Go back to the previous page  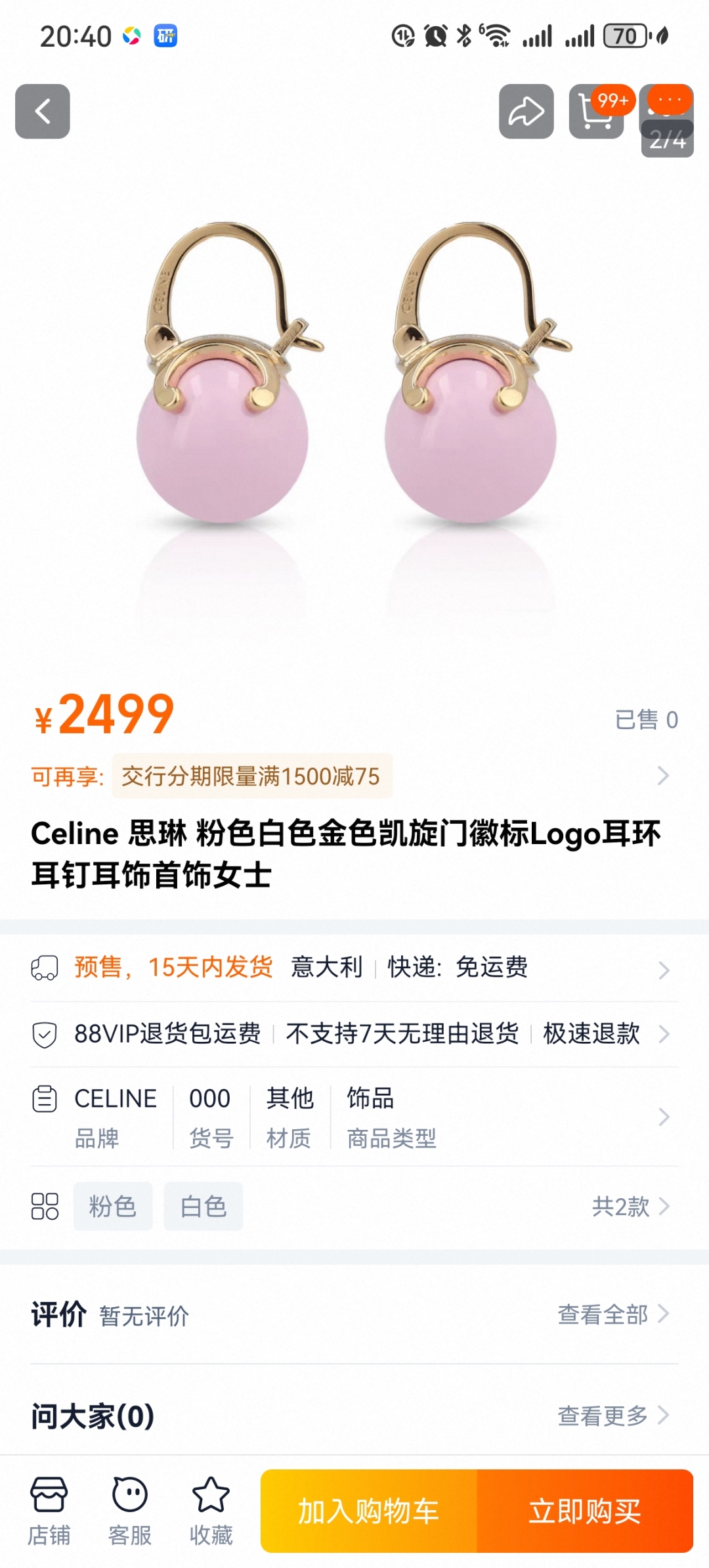point(43,111)
